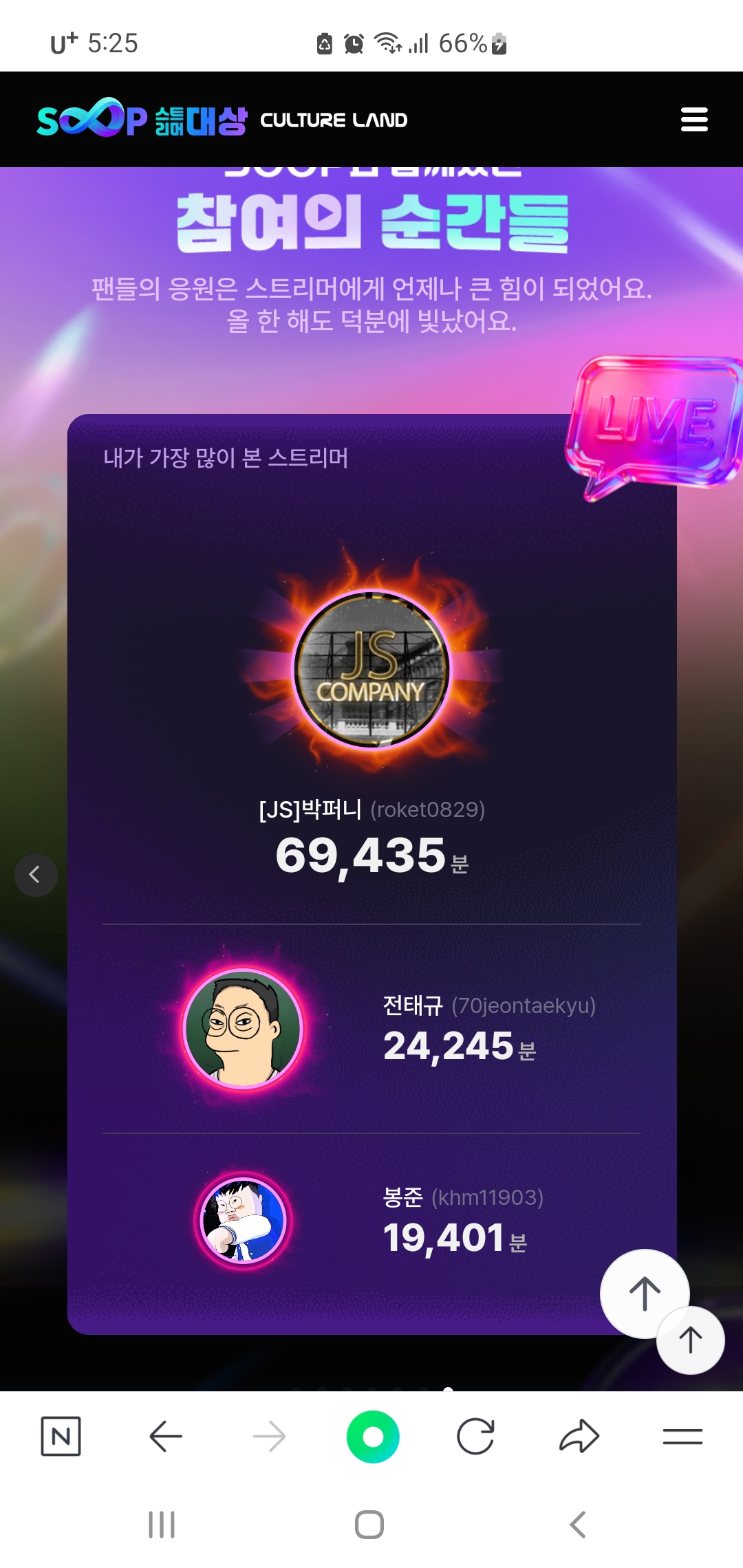
Task: Go to the previous carousel slide
Action: (x=36, y=875)
